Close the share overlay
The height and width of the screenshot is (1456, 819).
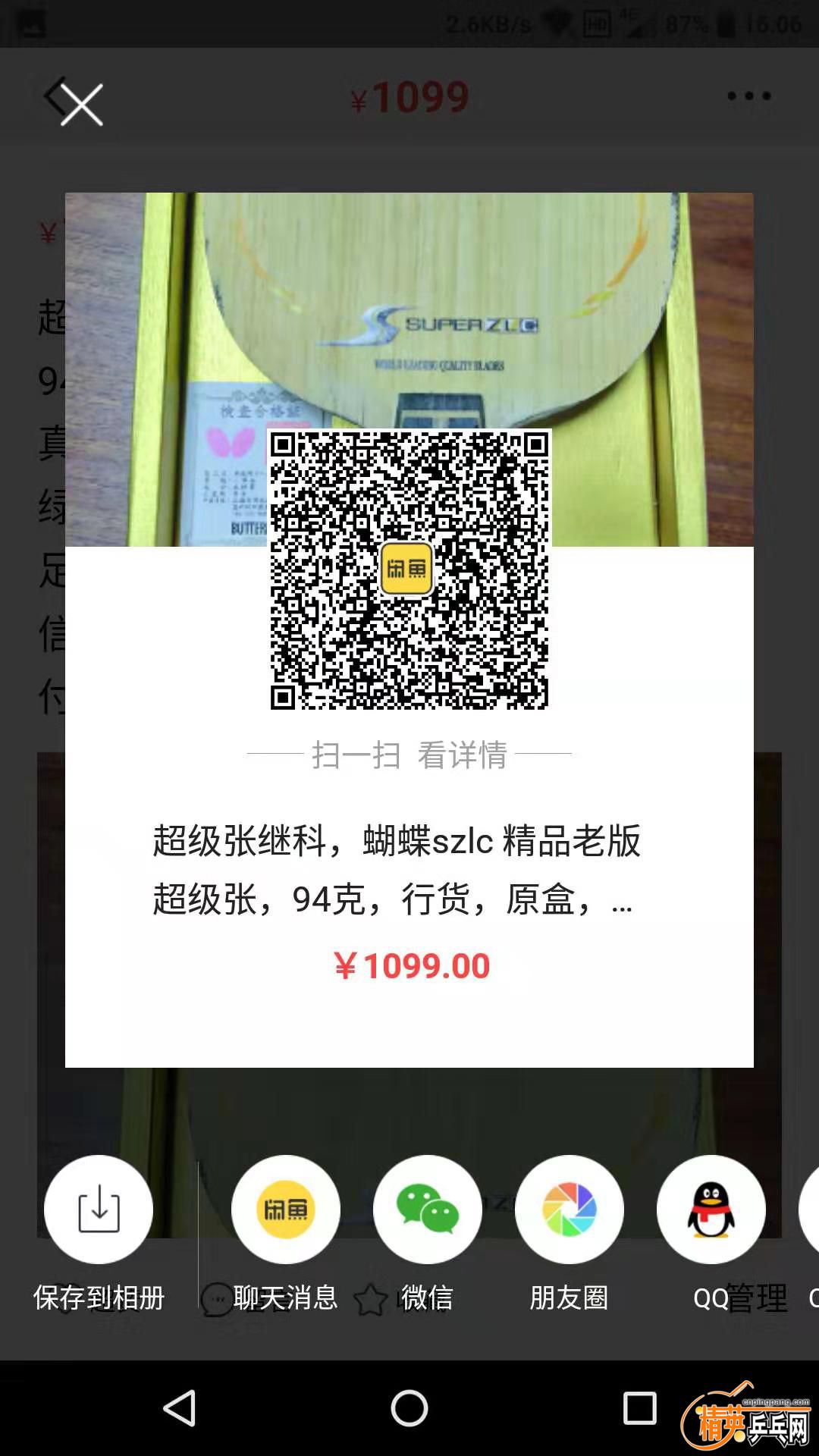tap(81, 104)
